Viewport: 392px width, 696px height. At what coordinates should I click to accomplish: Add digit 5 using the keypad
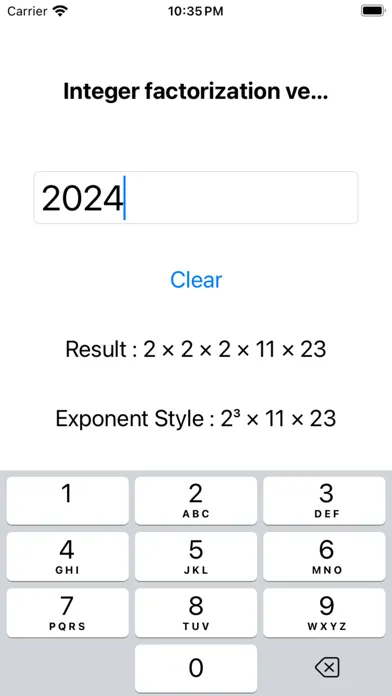point(196,557)
